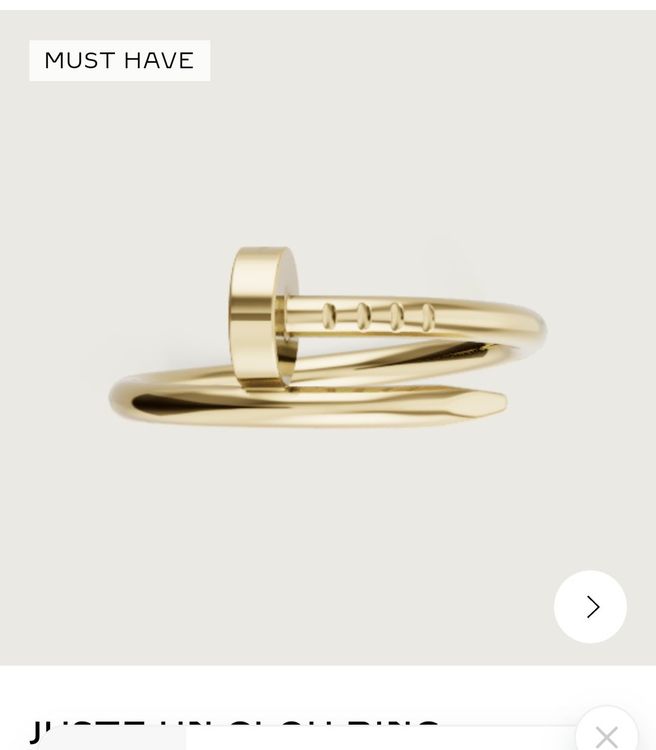Dismiss the overlay with the X button
656x750 pixels.
click(x=606, y=736)
